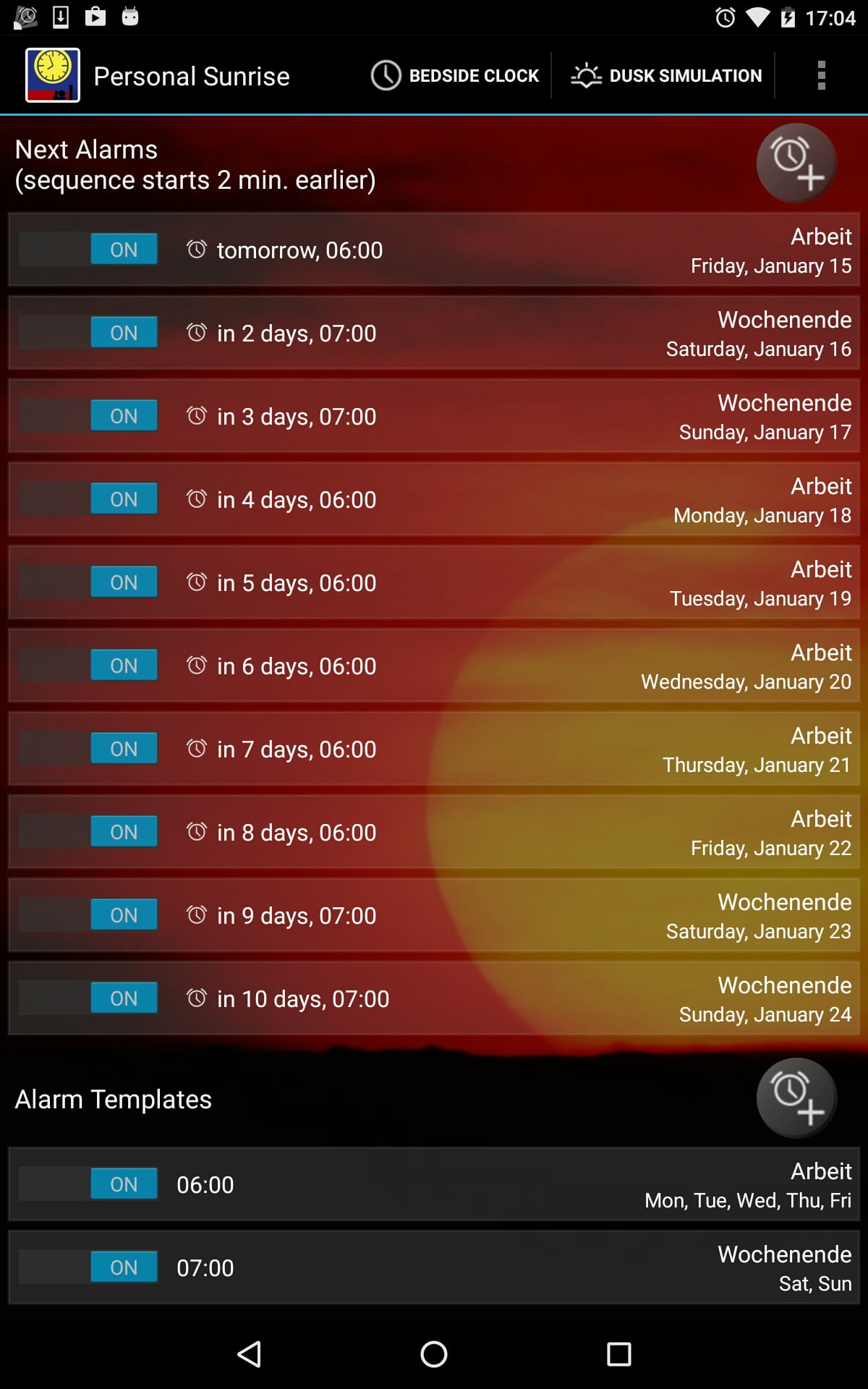
Task: Open the Sunday, January 24 alarm
Action: [x=434, y=998]
